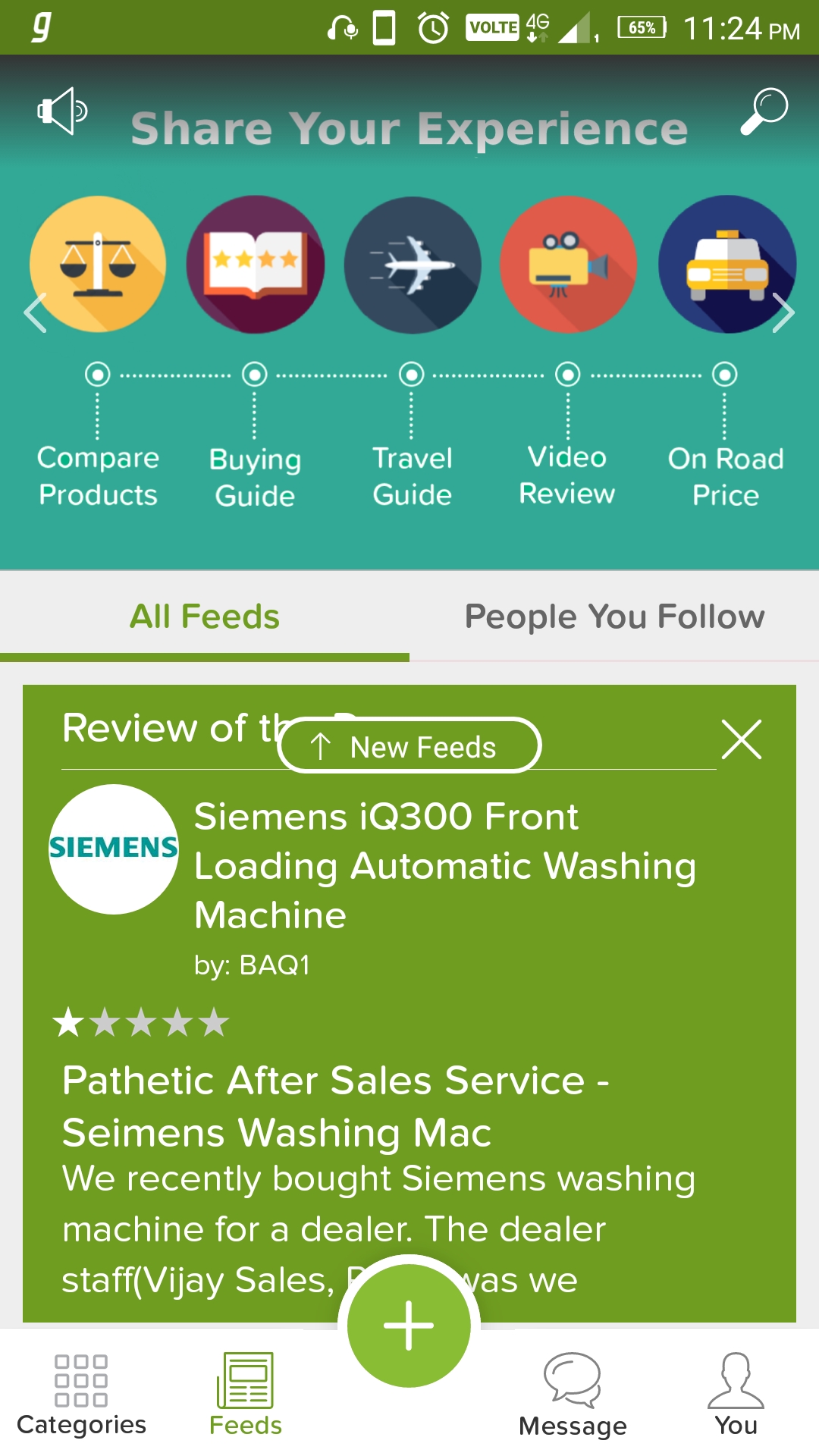Image resolution: width=819 pixels, height=1456 pixels.
Task: Tap the speaker announcement icon
Action: [x=62, y=111]
